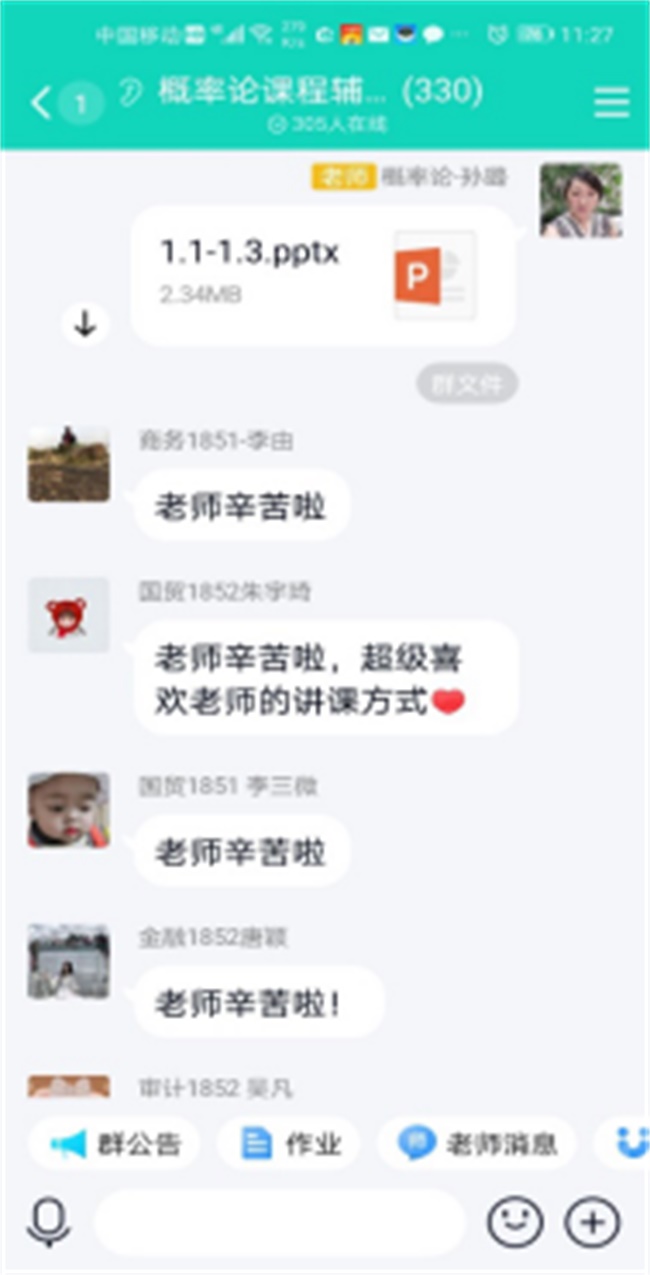This screenshot has height=1275, width=650.
Task: View 金融1852 sender's avatar
Action: pos(68,962)
